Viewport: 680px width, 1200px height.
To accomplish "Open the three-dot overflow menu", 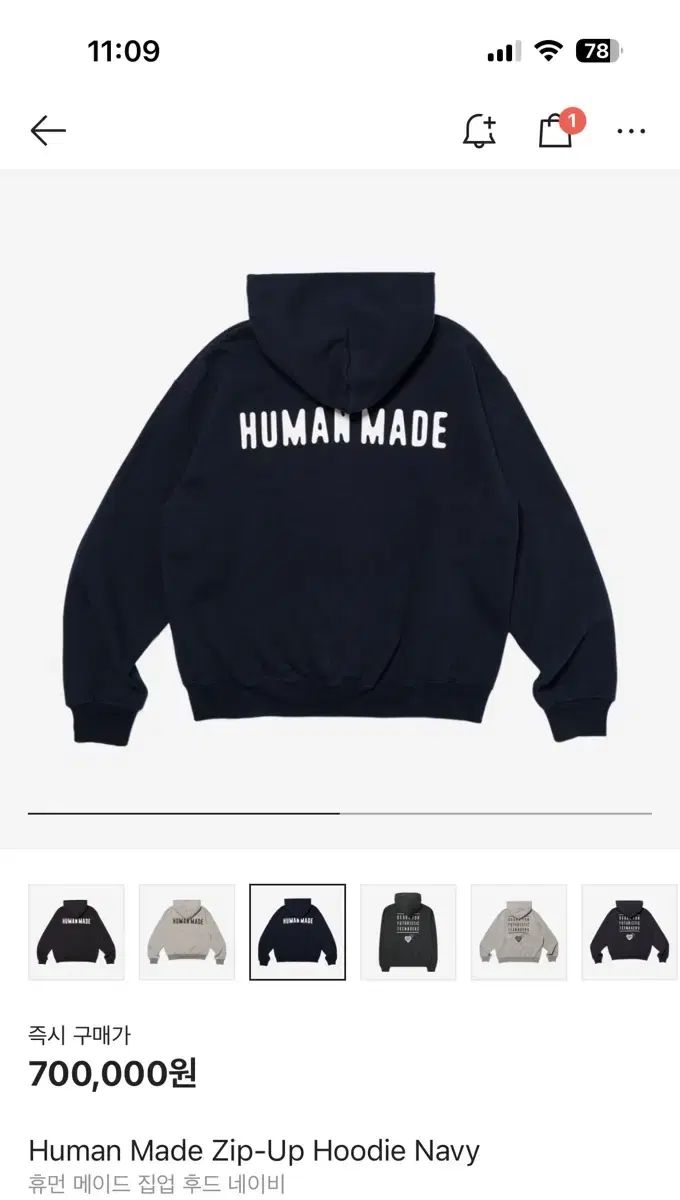I will pyautogui.click(x=631, y=131).
